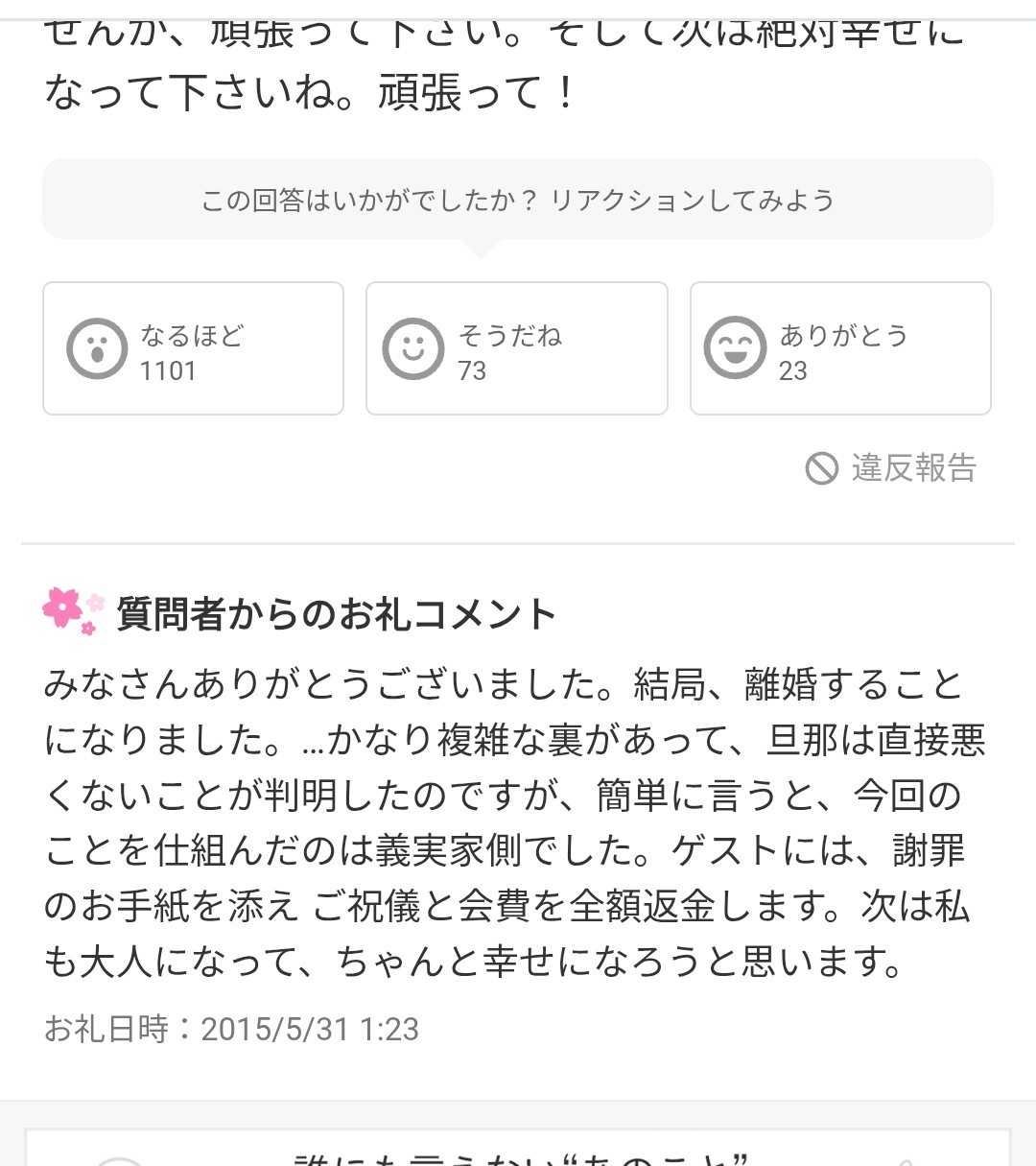The width and height of the screenshot is (1036, 1166).
Task: Select the お礼日時 timestamp text
Action: (233, 1028)
